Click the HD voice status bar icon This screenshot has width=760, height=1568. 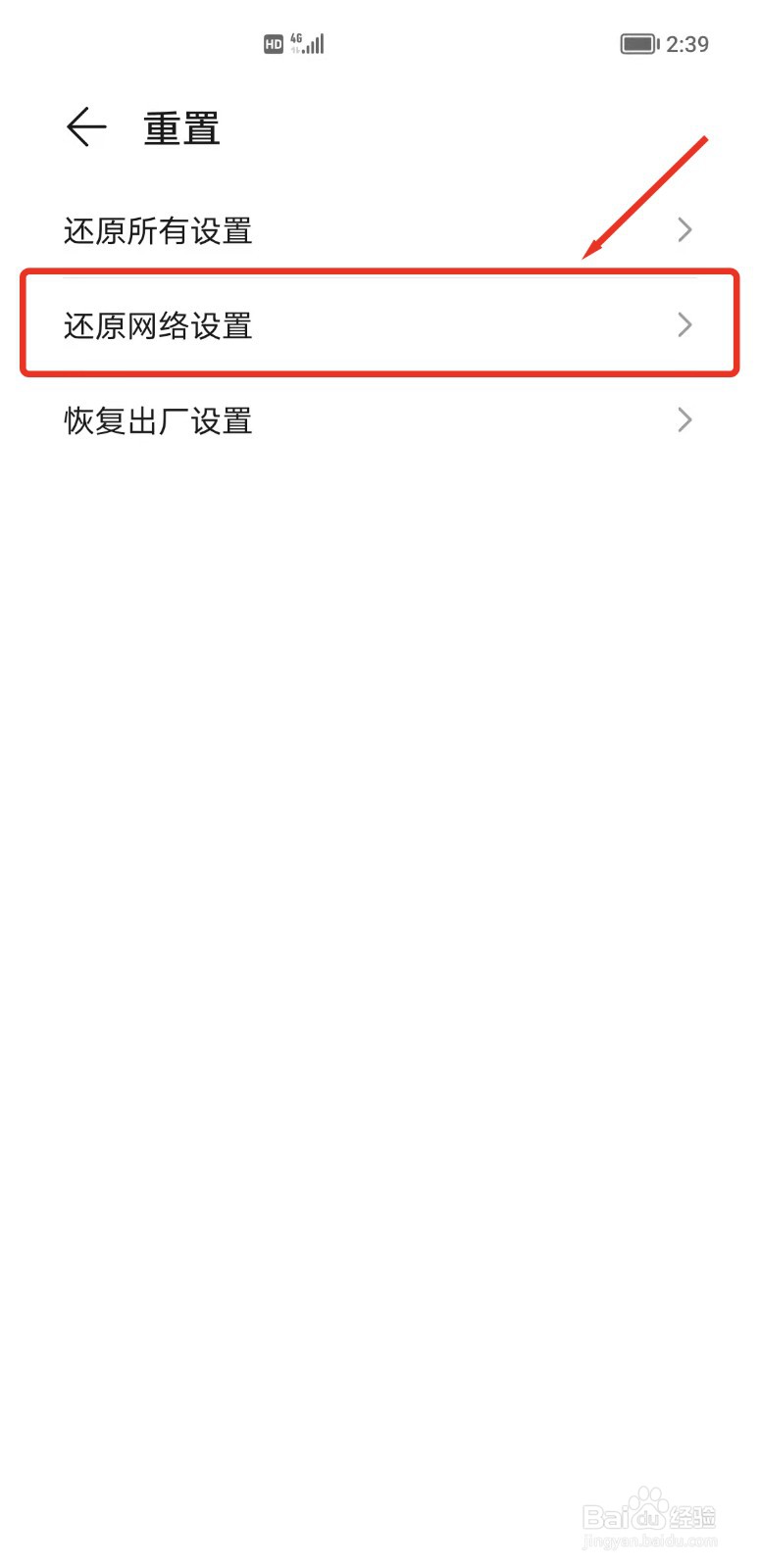coord(273,43)
